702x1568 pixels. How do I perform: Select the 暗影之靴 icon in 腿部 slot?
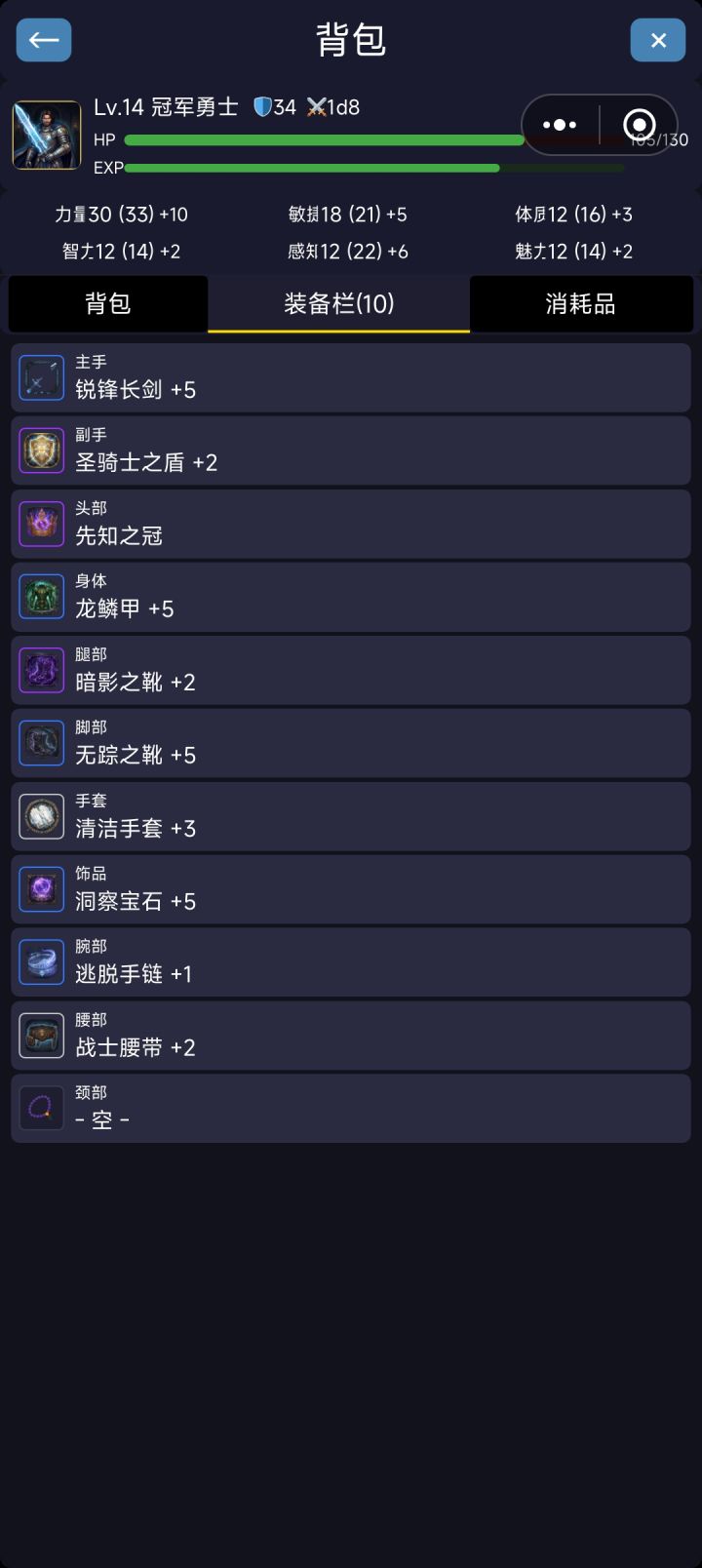coord(41,670)
